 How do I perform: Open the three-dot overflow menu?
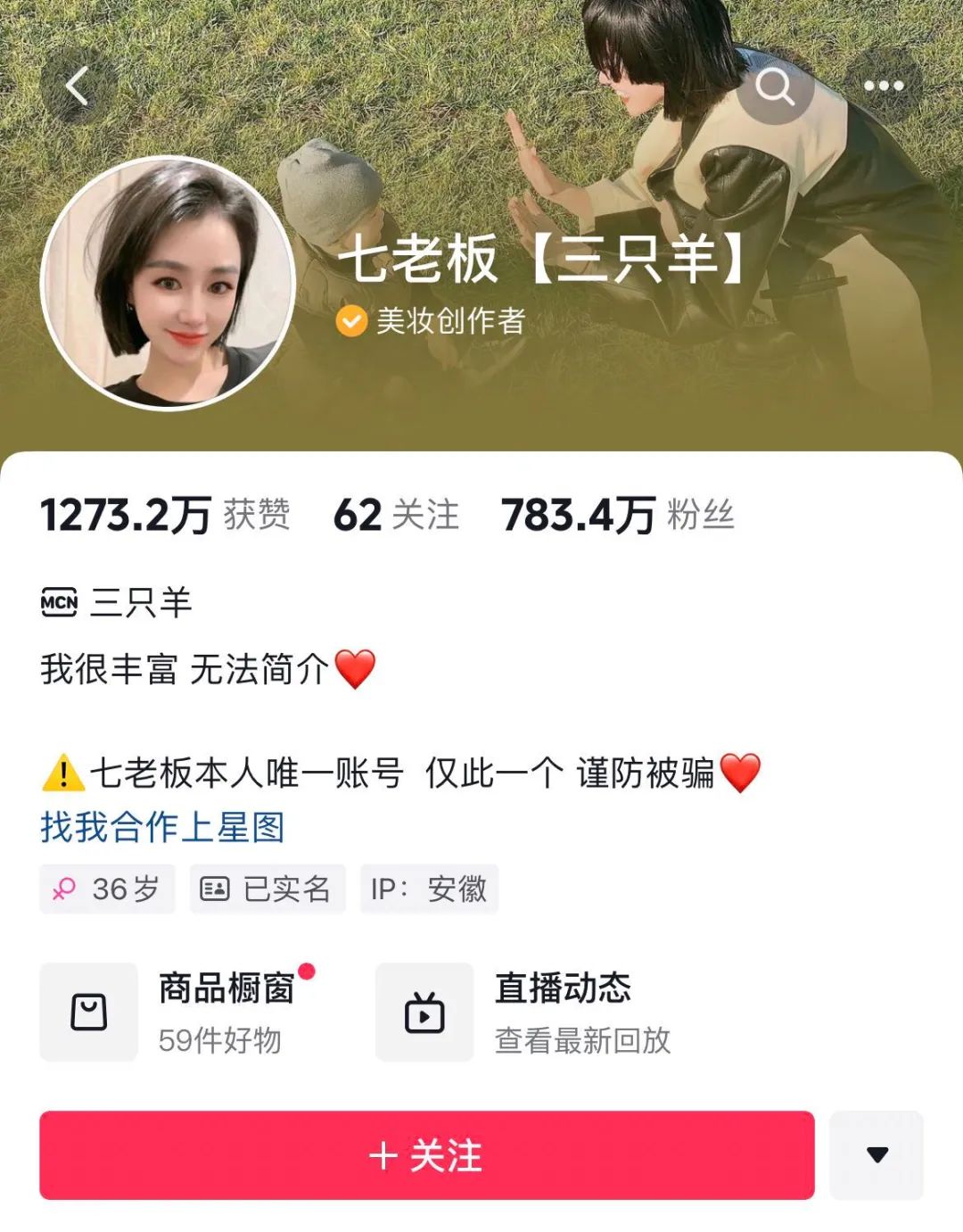point(883,87)
